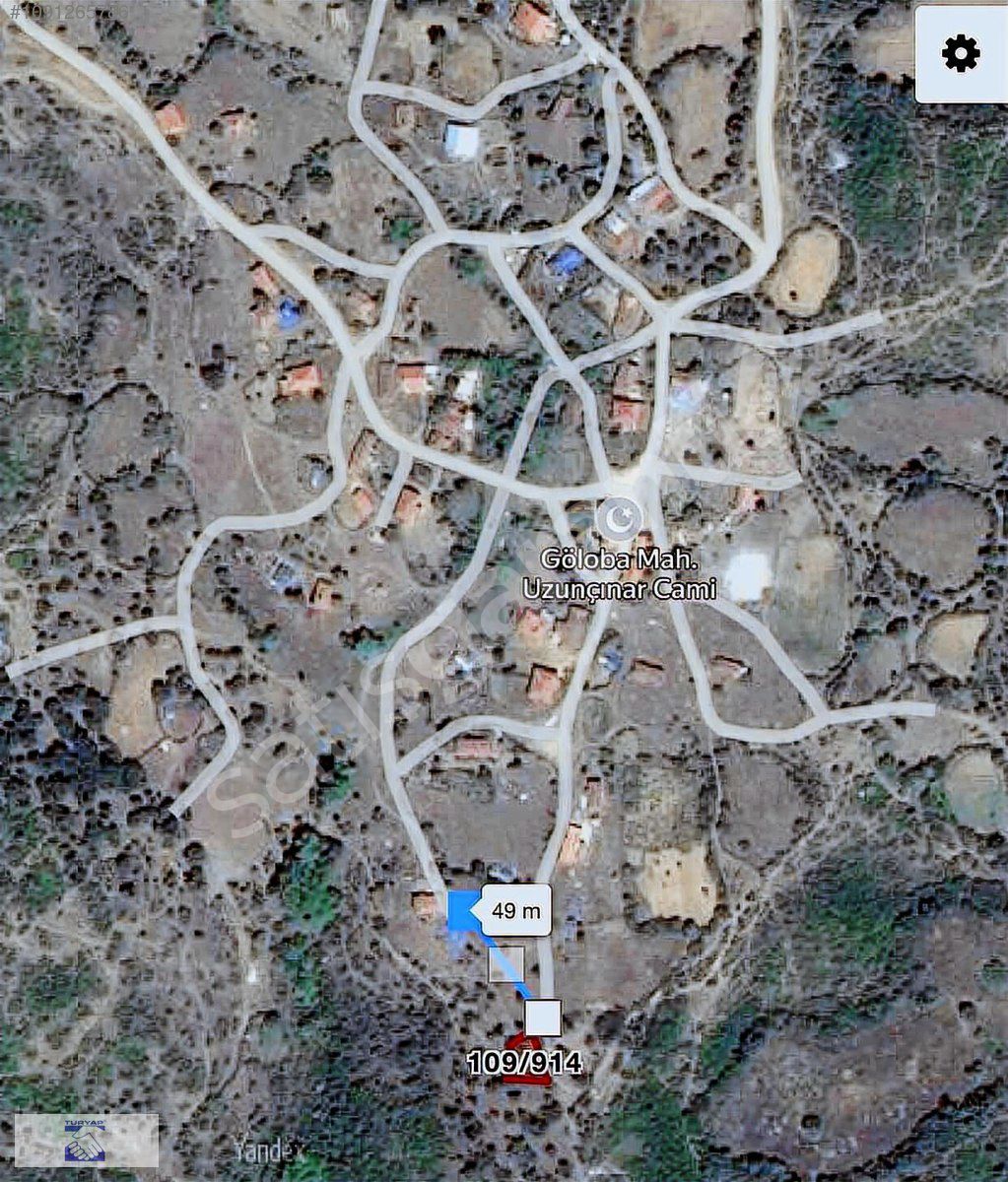1008x1182 pixels.
Task: Tap the 109/914 parcel marker
Action: pos(525,1063)
